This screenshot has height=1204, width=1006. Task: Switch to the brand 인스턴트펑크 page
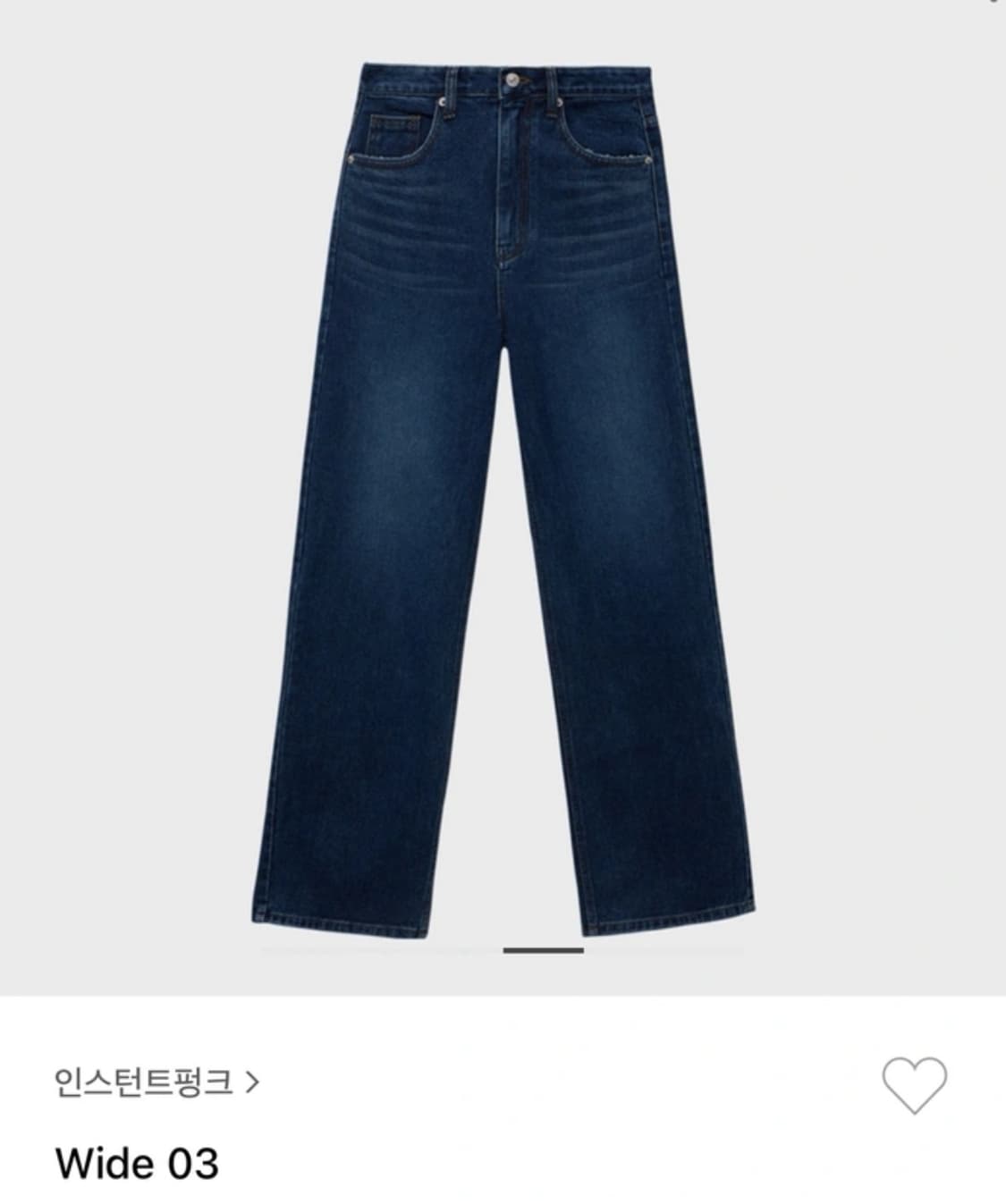pos(143,1084)
